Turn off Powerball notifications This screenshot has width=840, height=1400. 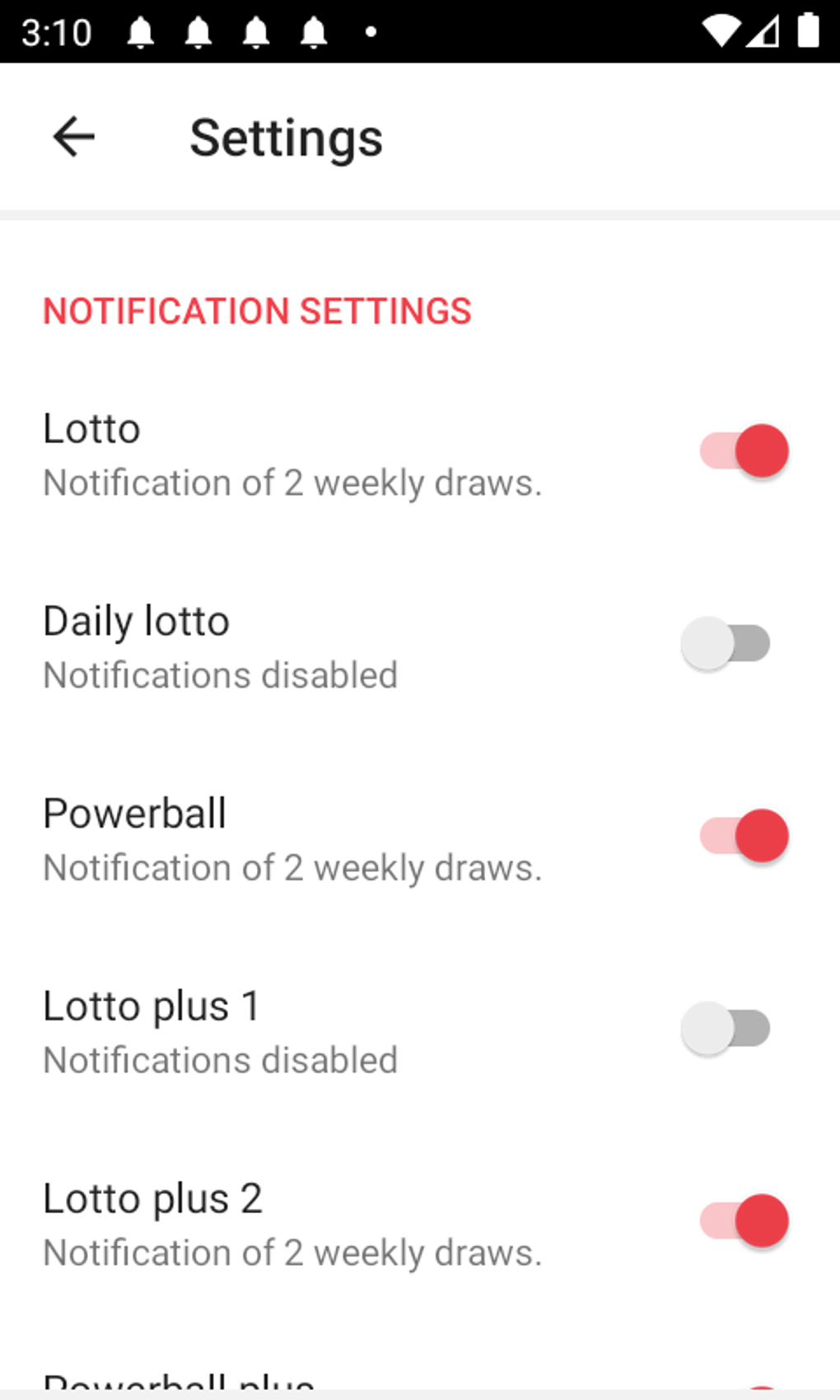click(x=744, y=836)
